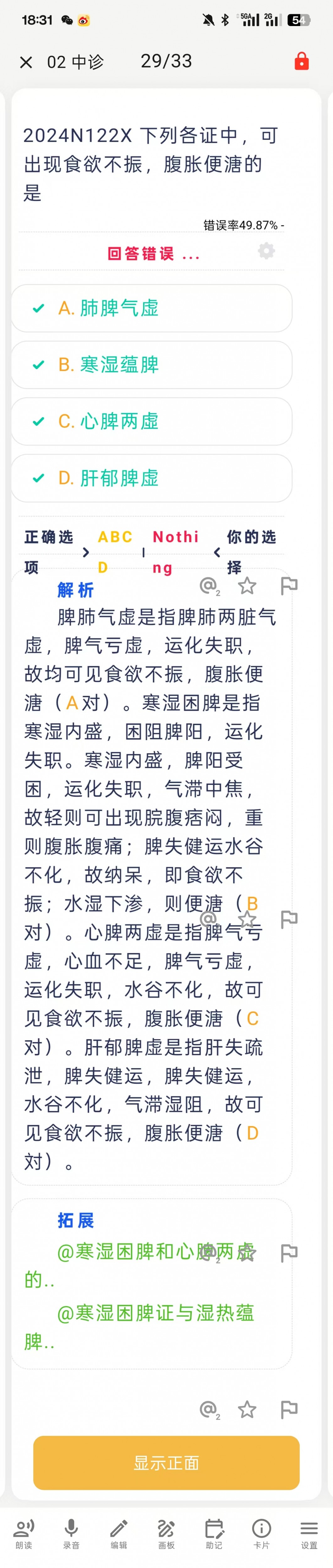Screen dimensions: 333x1568
Task: Close the 02 中诊 review session
Action: click(25, 62)
